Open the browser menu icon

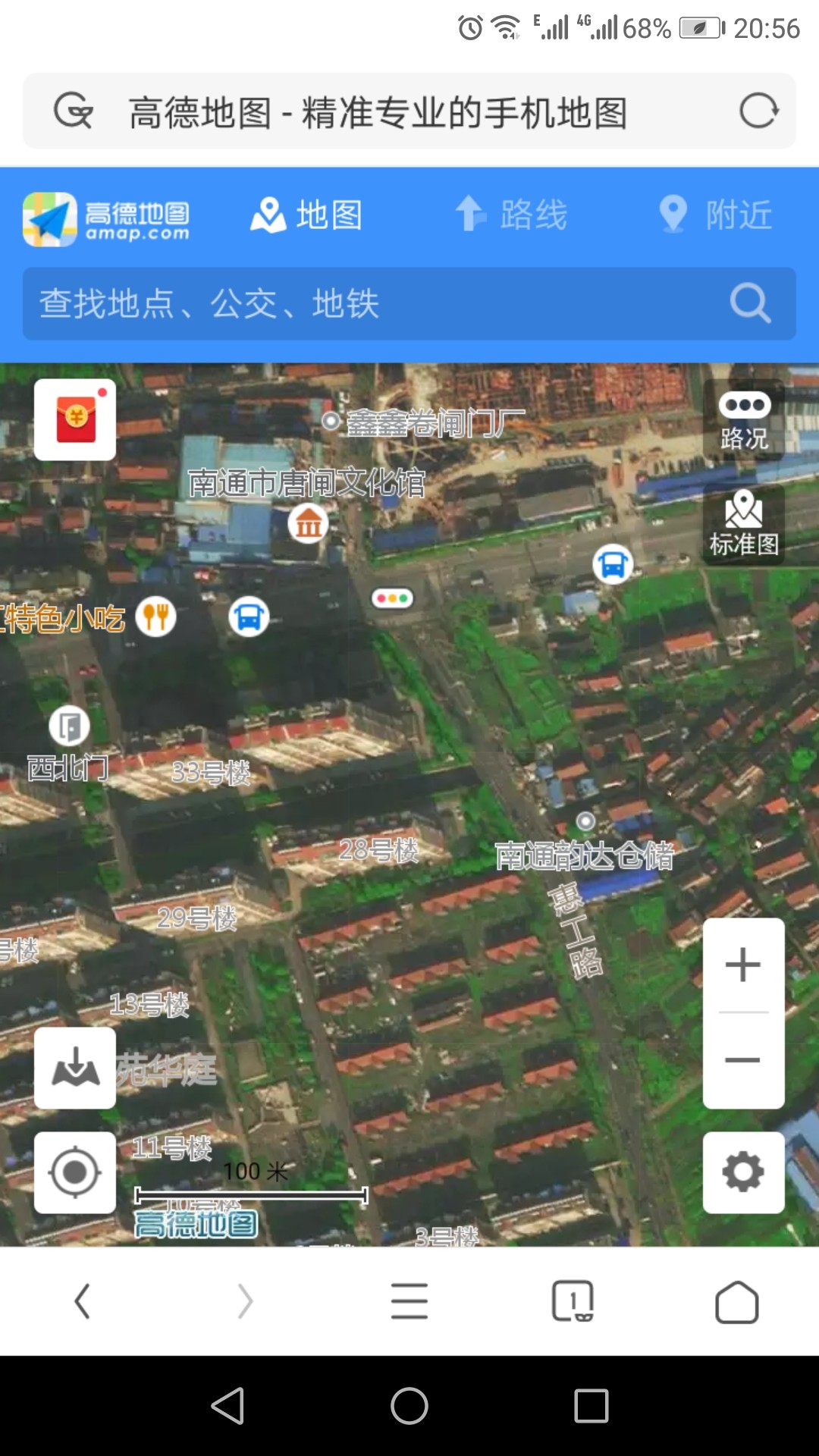tap(409, 1301)
